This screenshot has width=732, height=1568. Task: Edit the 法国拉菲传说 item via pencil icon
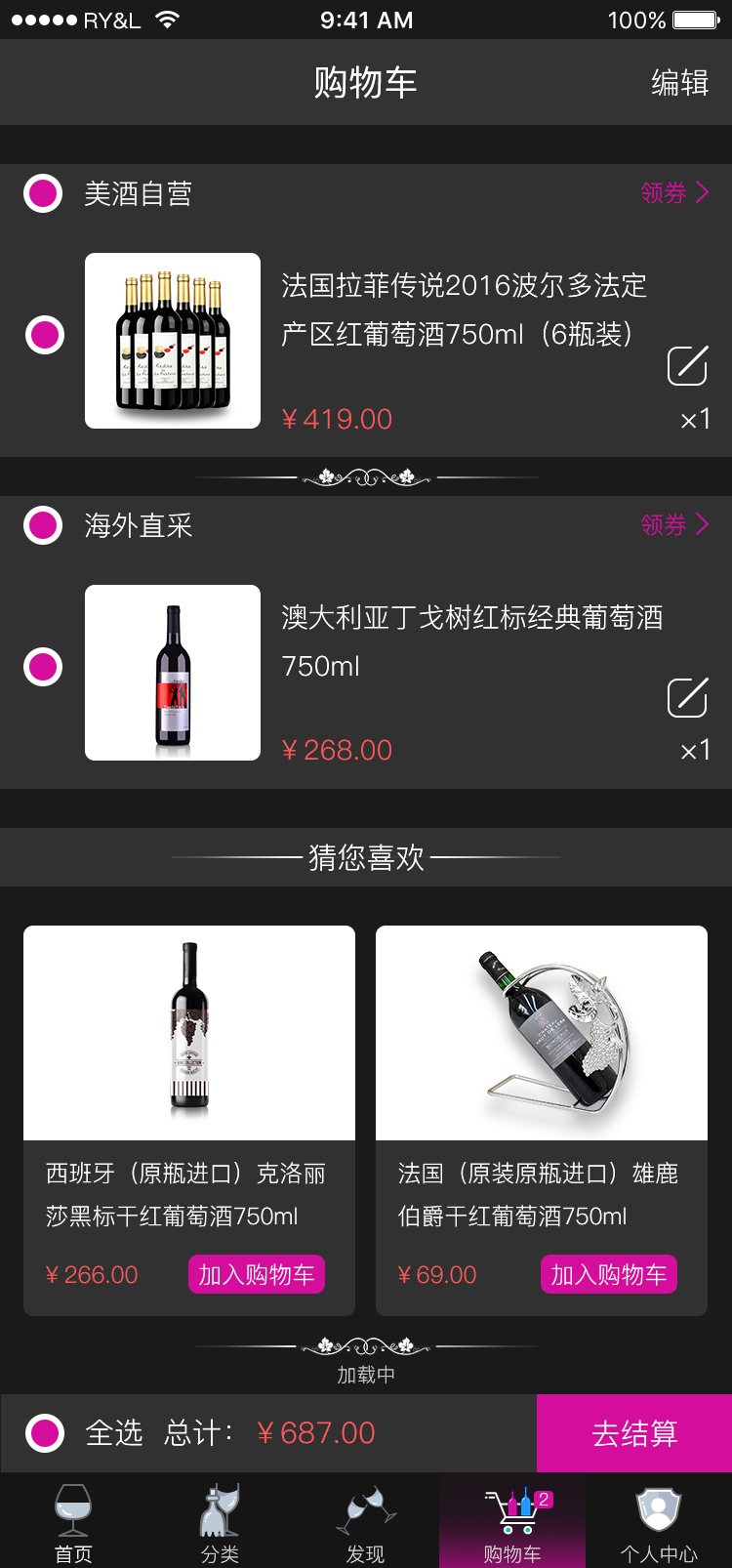[x=687, y=366]
